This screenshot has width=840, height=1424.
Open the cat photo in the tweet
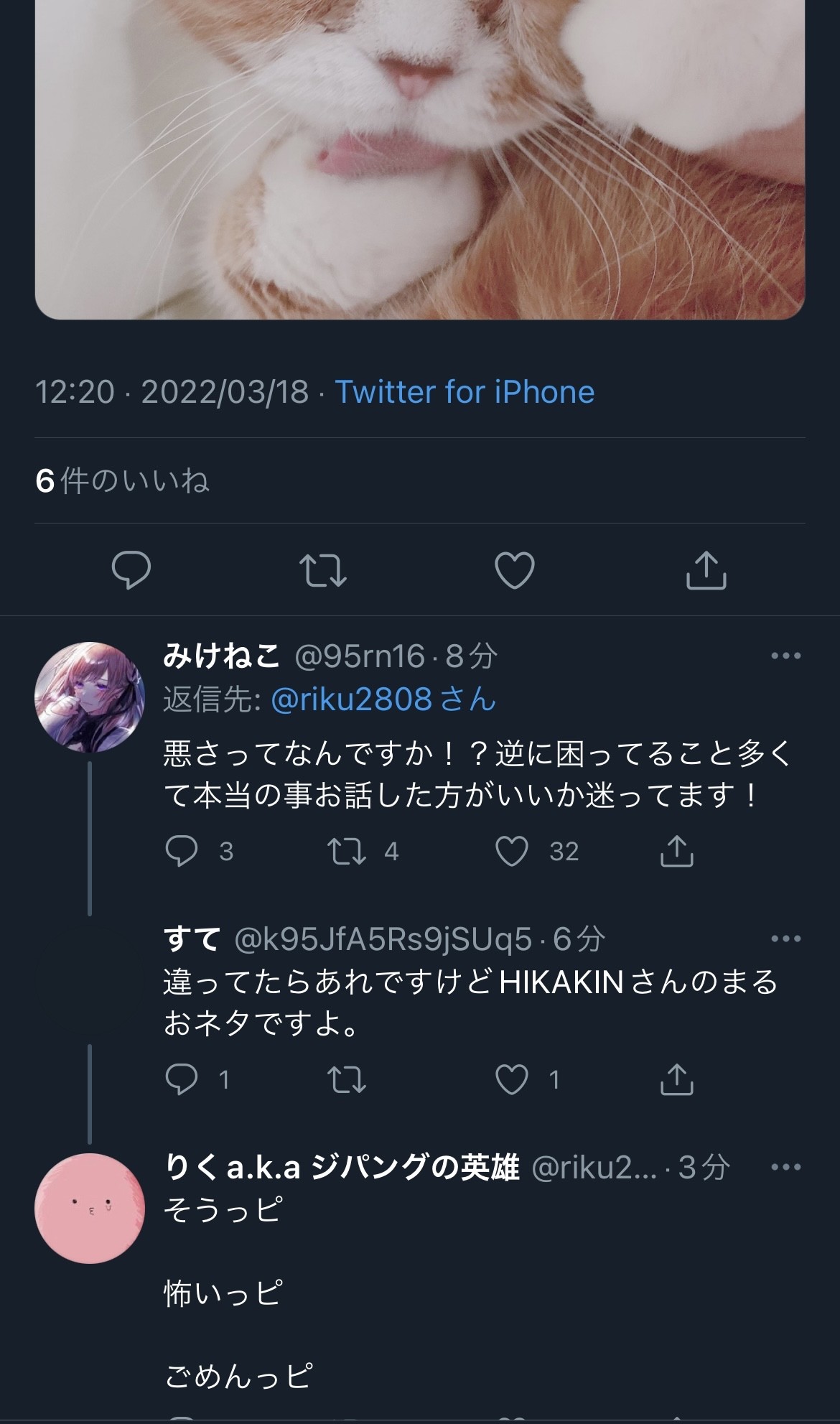[x=420, y=158]
